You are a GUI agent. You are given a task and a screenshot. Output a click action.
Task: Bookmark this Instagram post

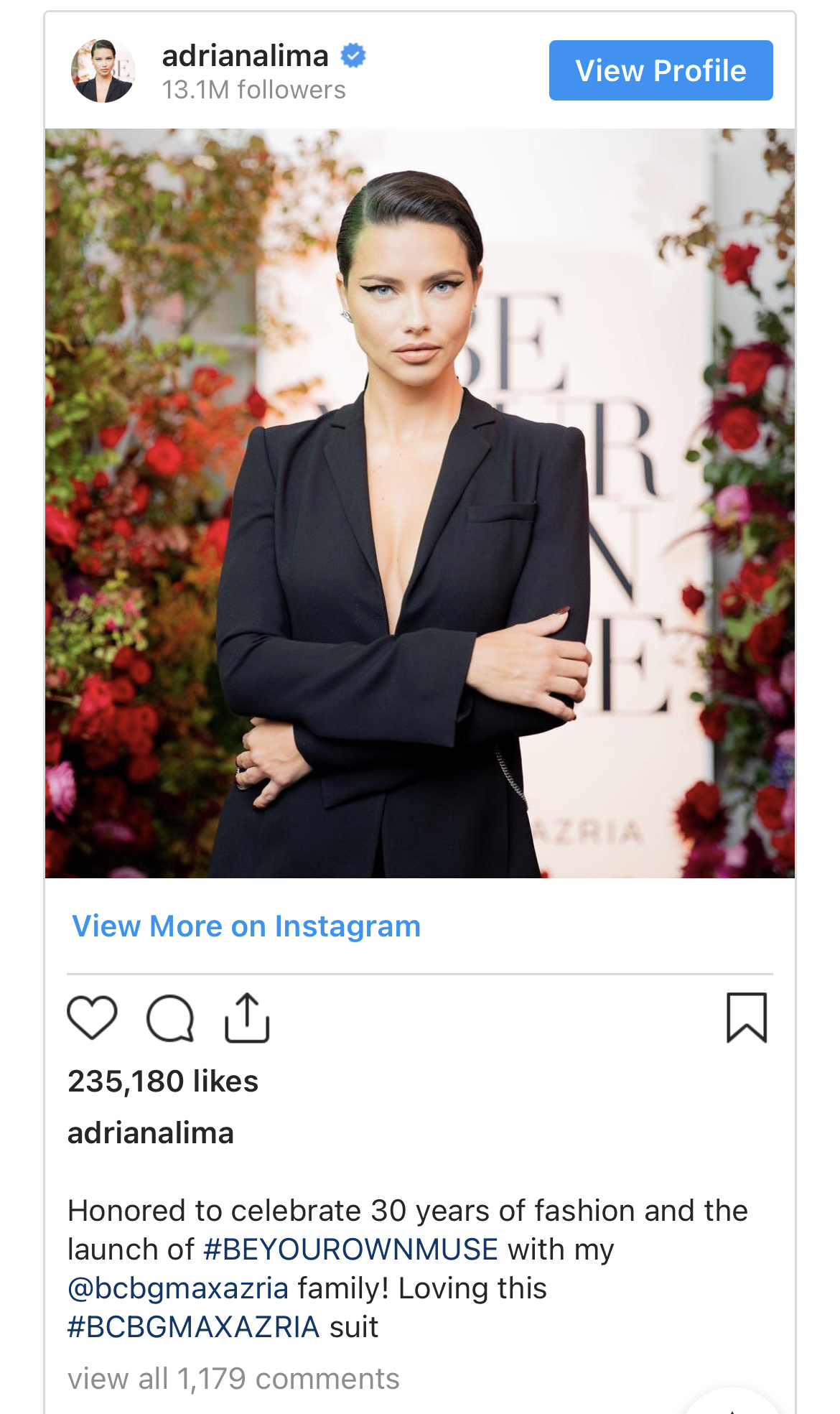point(747,1018)
